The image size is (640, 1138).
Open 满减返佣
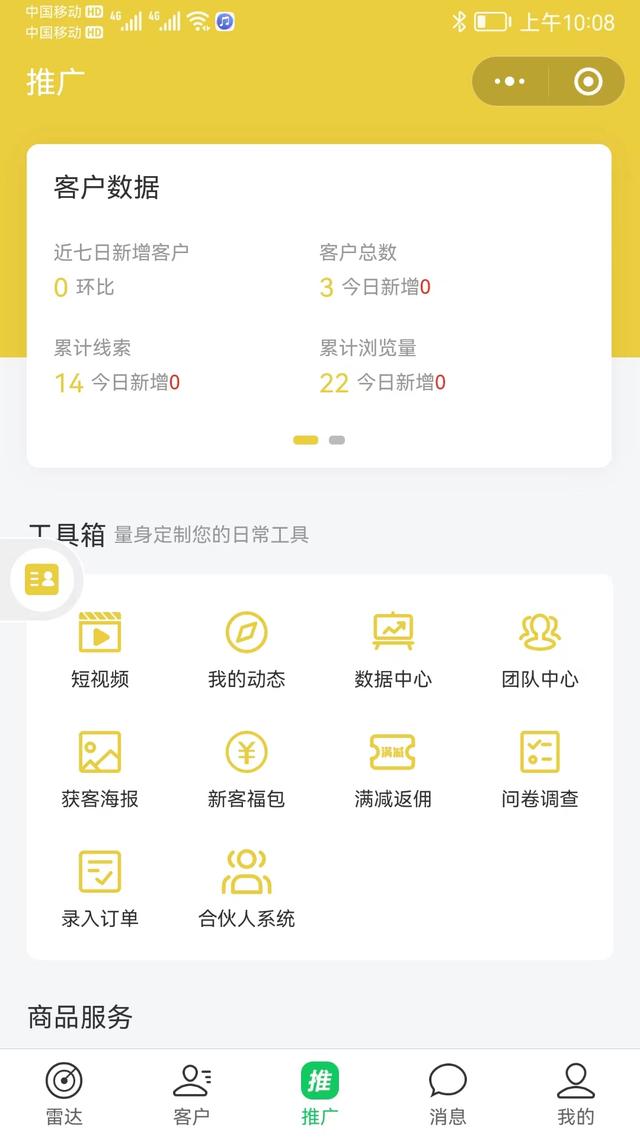click(393, 769)
